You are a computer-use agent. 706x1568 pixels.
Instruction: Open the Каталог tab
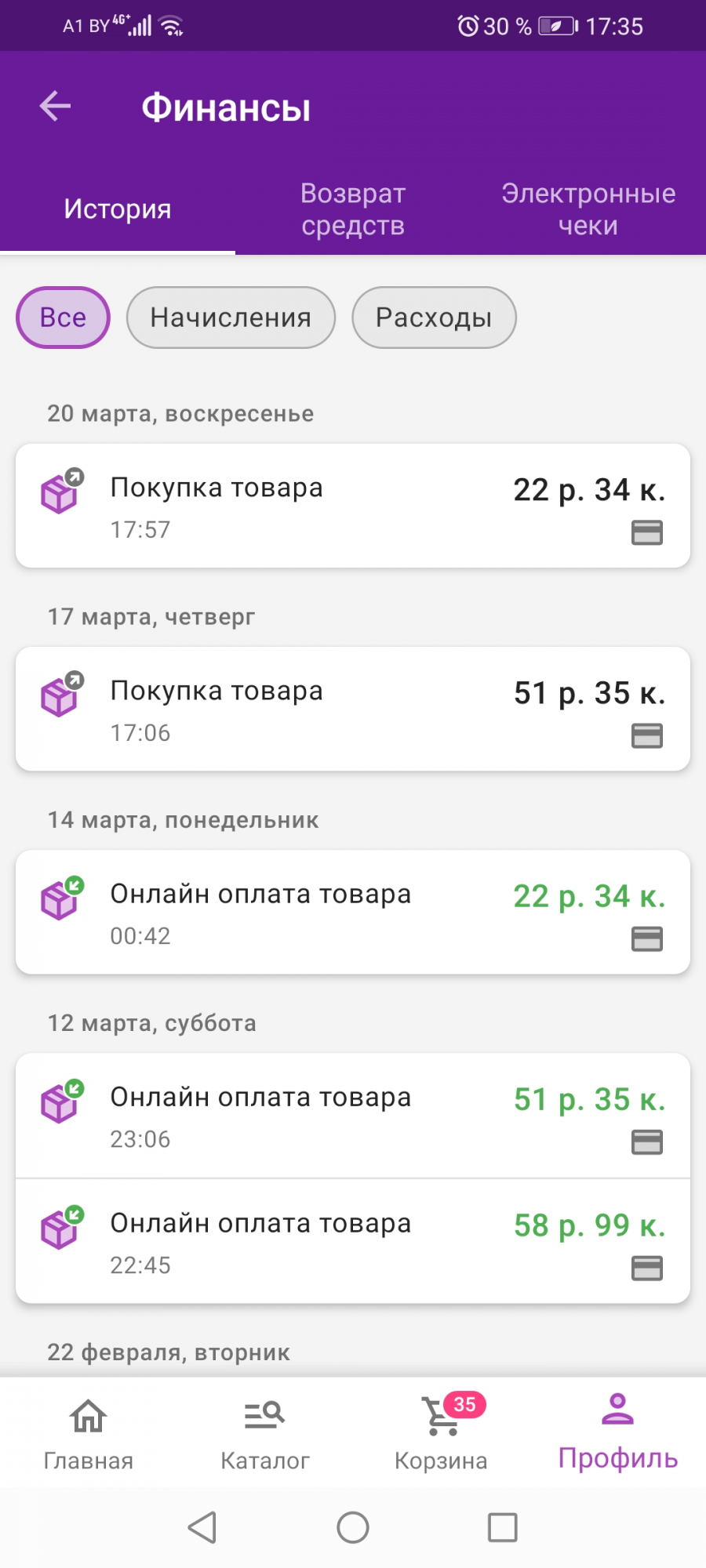click(x=264, y=1433)
